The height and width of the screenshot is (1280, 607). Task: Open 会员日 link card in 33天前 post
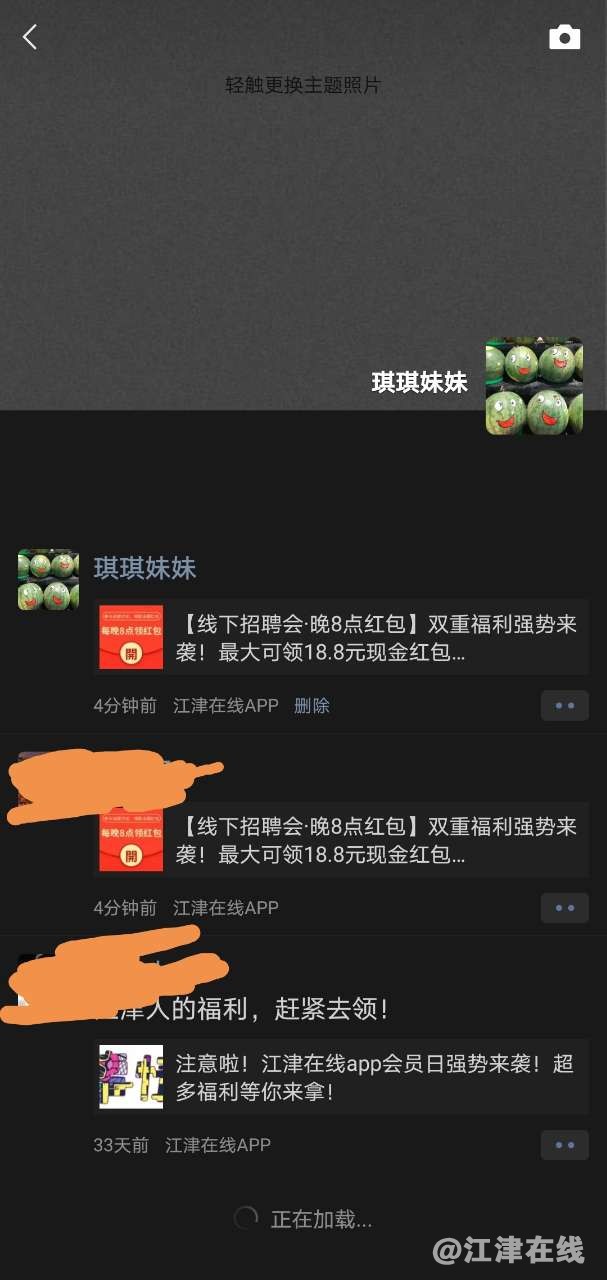340,1077
